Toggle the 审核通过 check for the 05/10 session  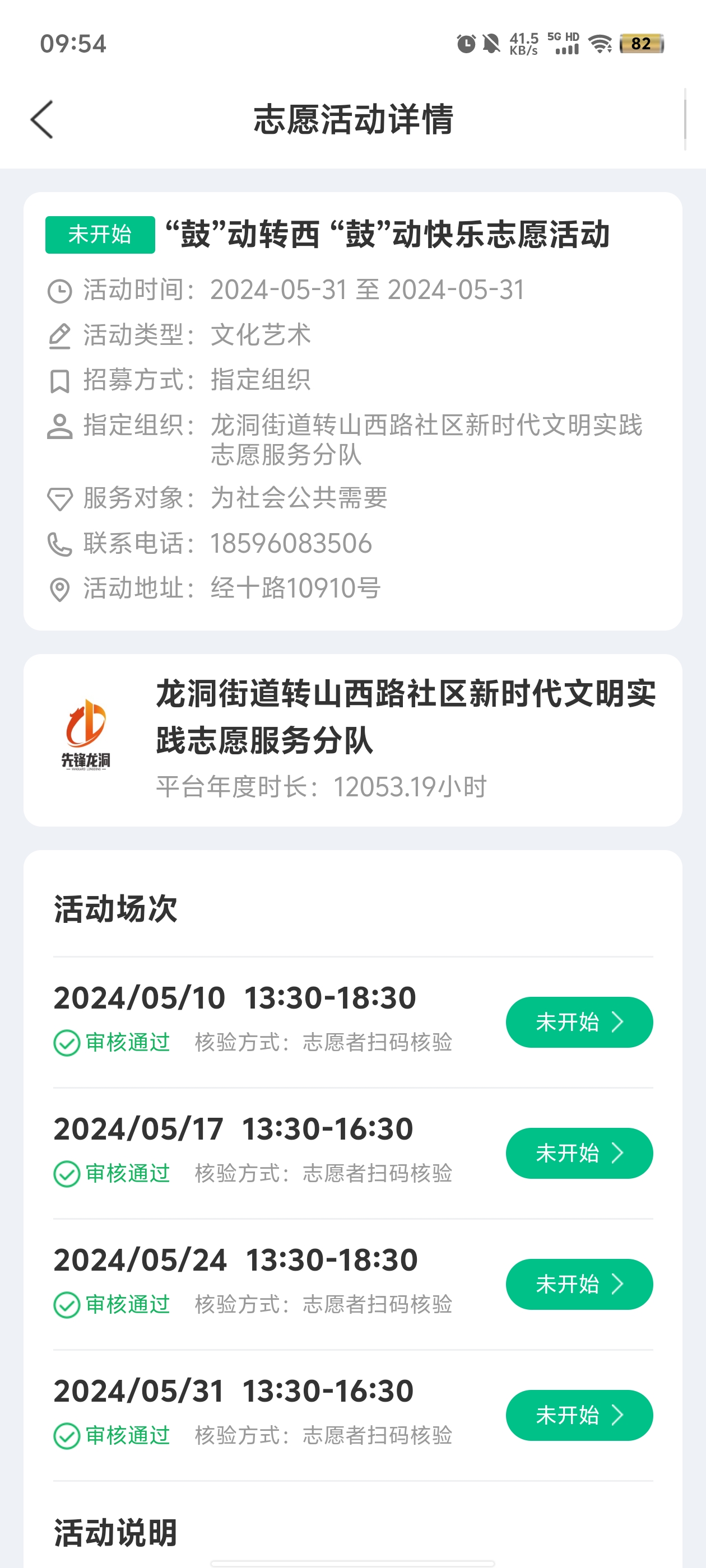[x=68, y=1043]
